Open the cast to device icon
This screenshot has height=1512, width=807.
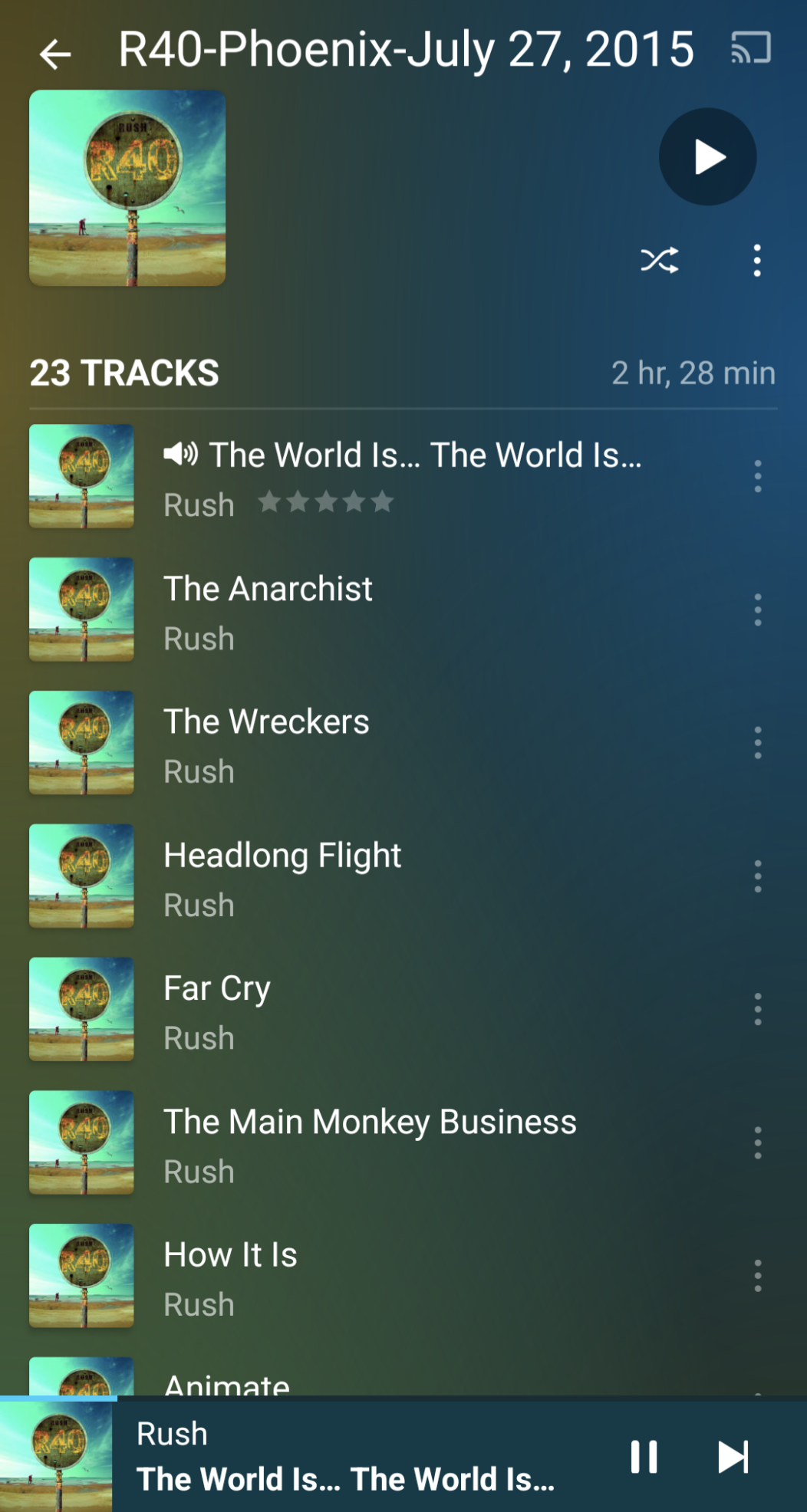pos(750,48)
